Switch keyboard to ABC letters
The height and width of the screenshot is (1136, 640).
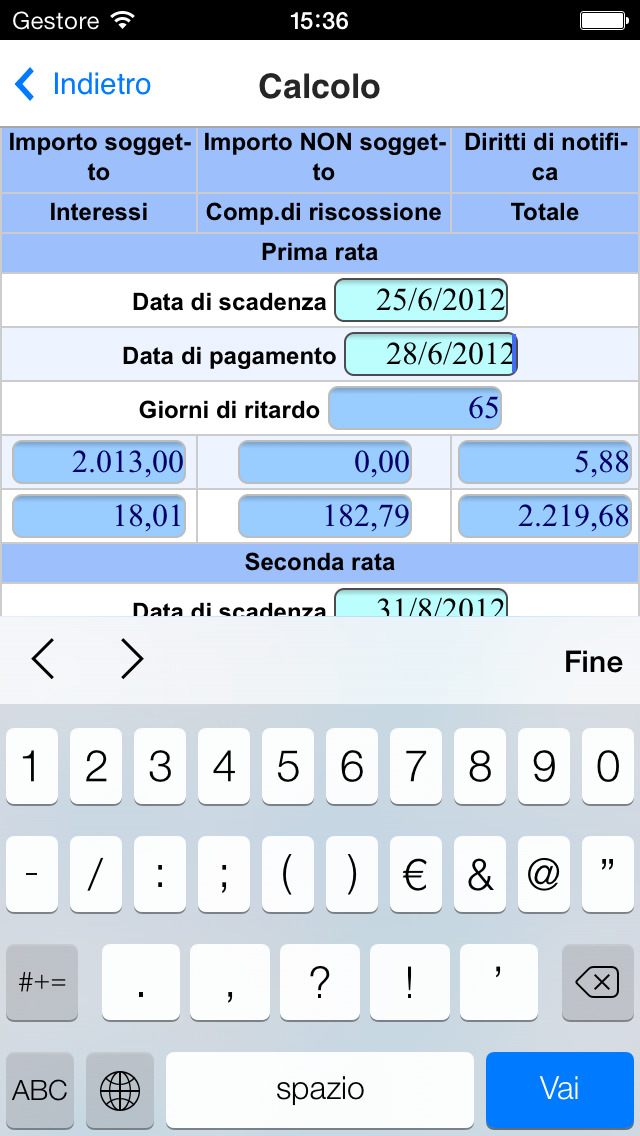(40, 1089)
